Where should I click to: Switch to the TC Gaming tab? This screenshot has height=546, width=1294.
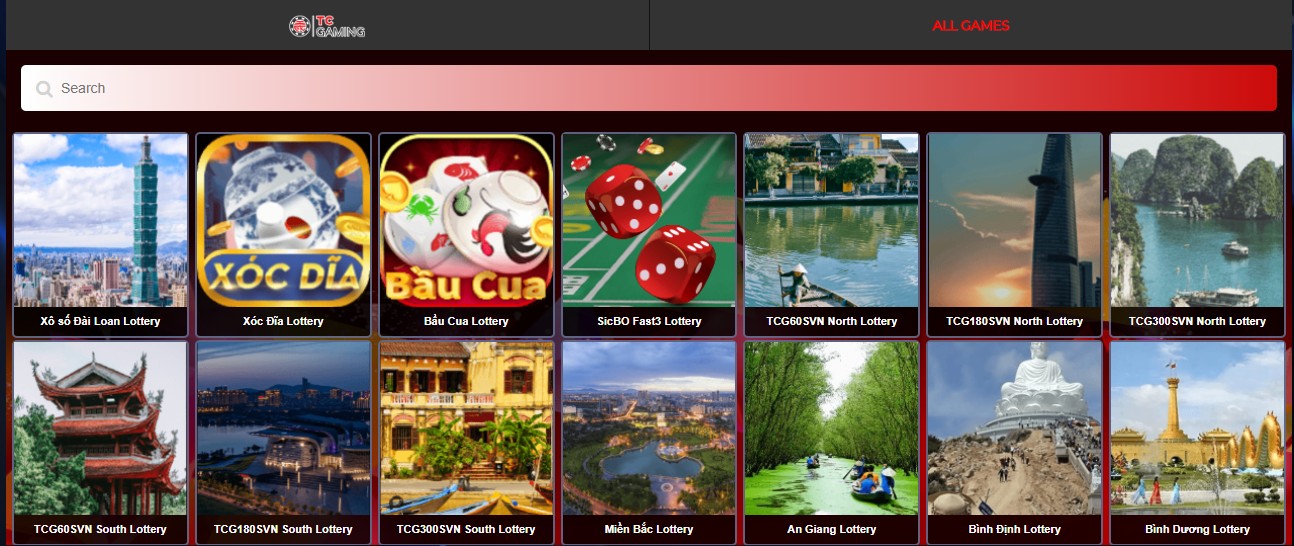point(327,26)
